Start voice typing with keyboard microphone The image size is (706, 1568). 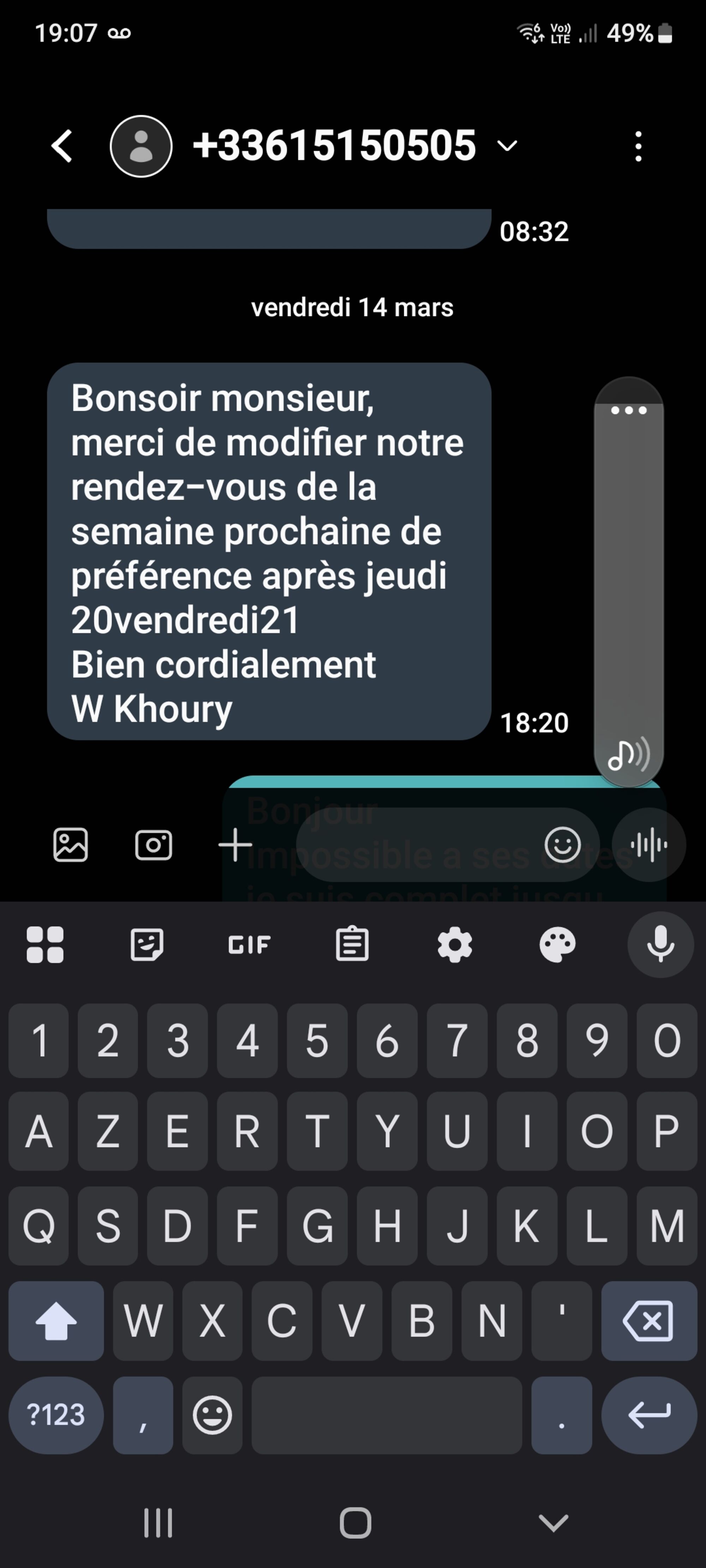[660, 945]
